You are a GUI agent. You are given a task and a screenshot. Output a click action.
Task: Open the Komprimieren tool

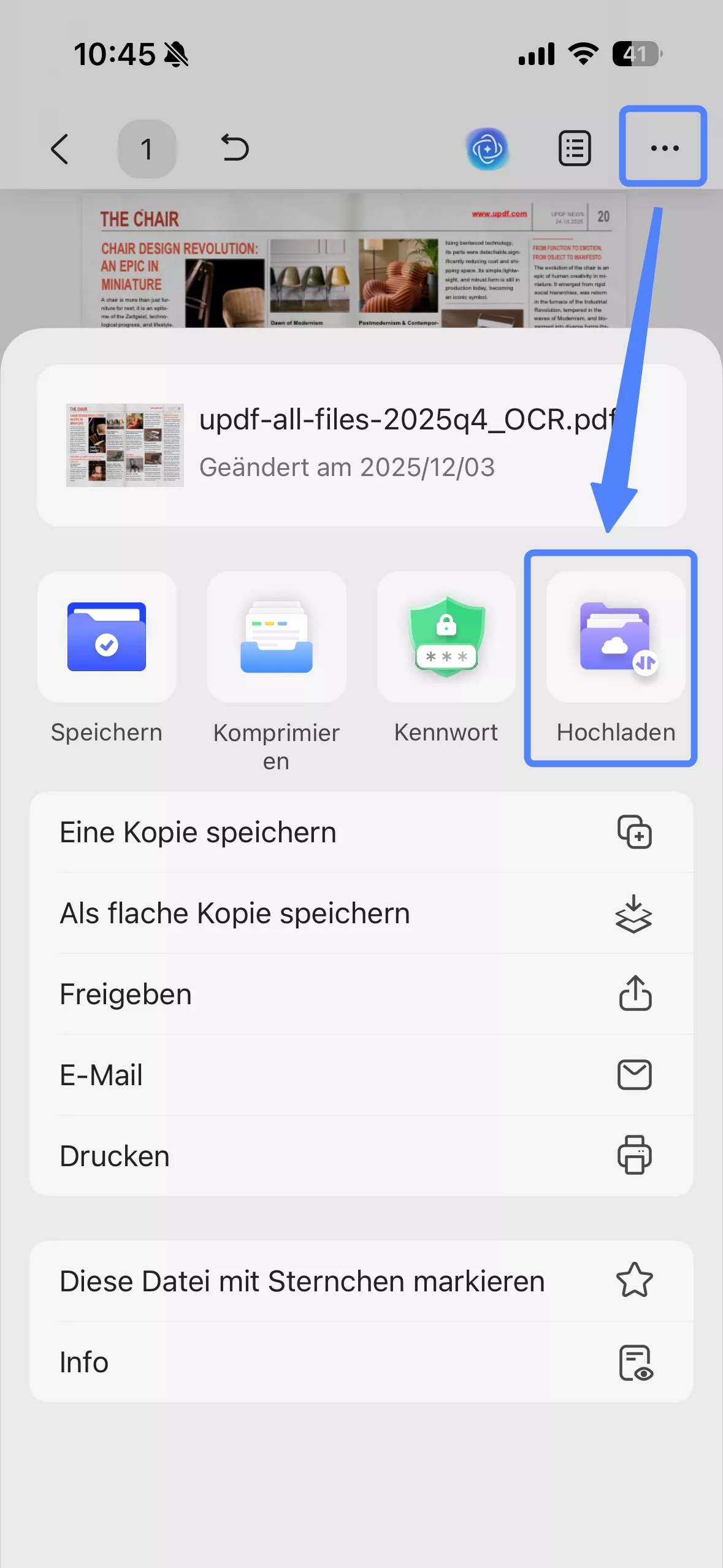click(x=276, y=637)
